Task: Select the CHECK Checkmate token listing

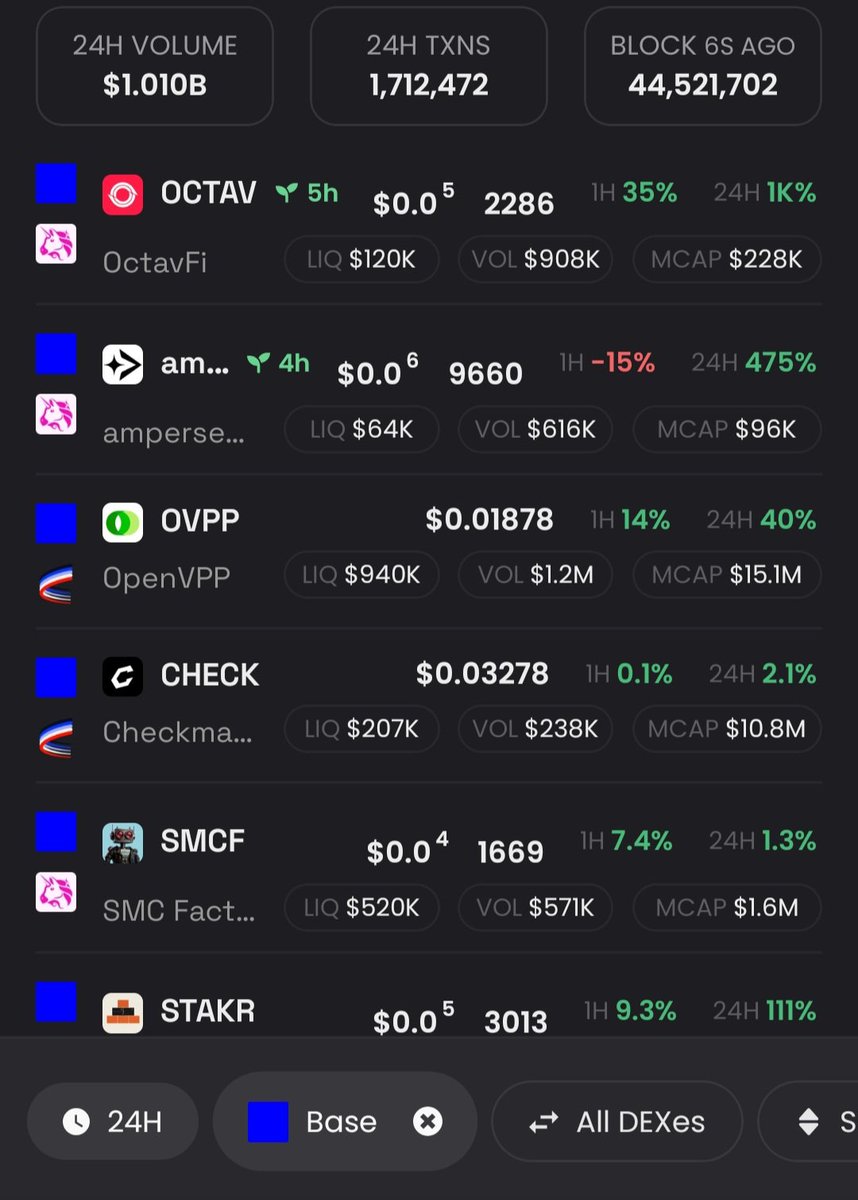Action: pos(210,676)
